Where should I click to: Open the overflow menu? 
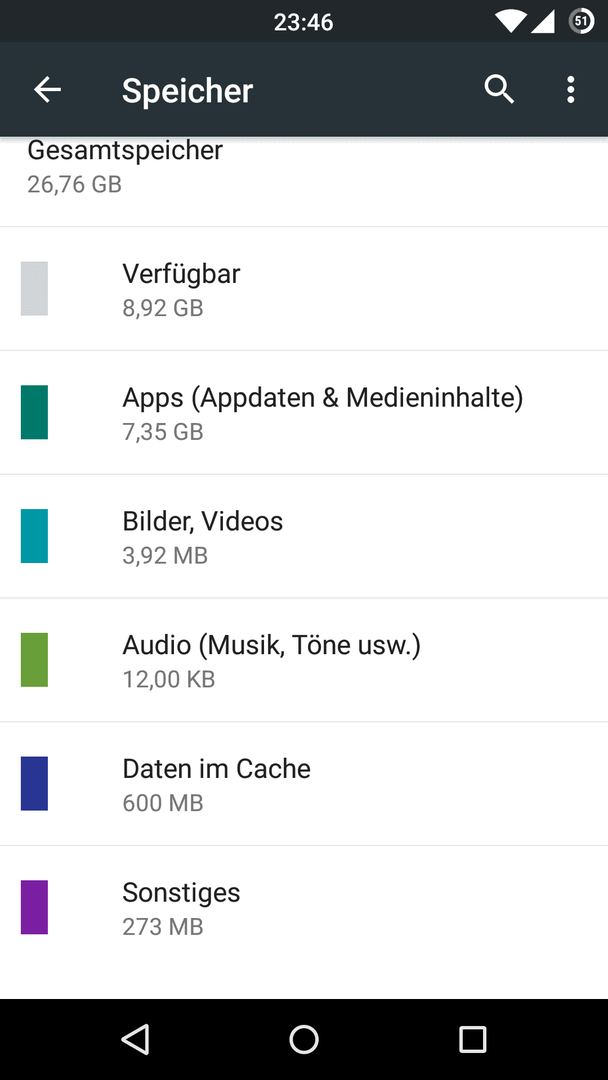point(570,90)
